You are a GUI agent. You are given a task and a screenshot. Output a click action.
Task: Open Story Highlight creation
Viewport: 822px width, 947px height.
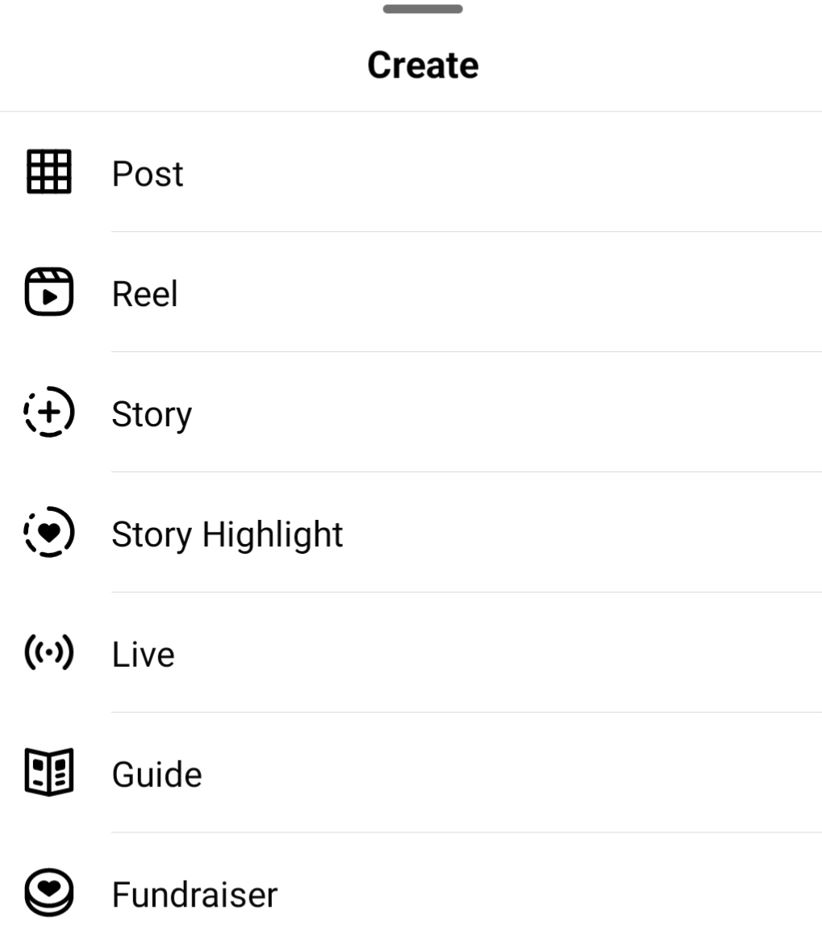227,534
